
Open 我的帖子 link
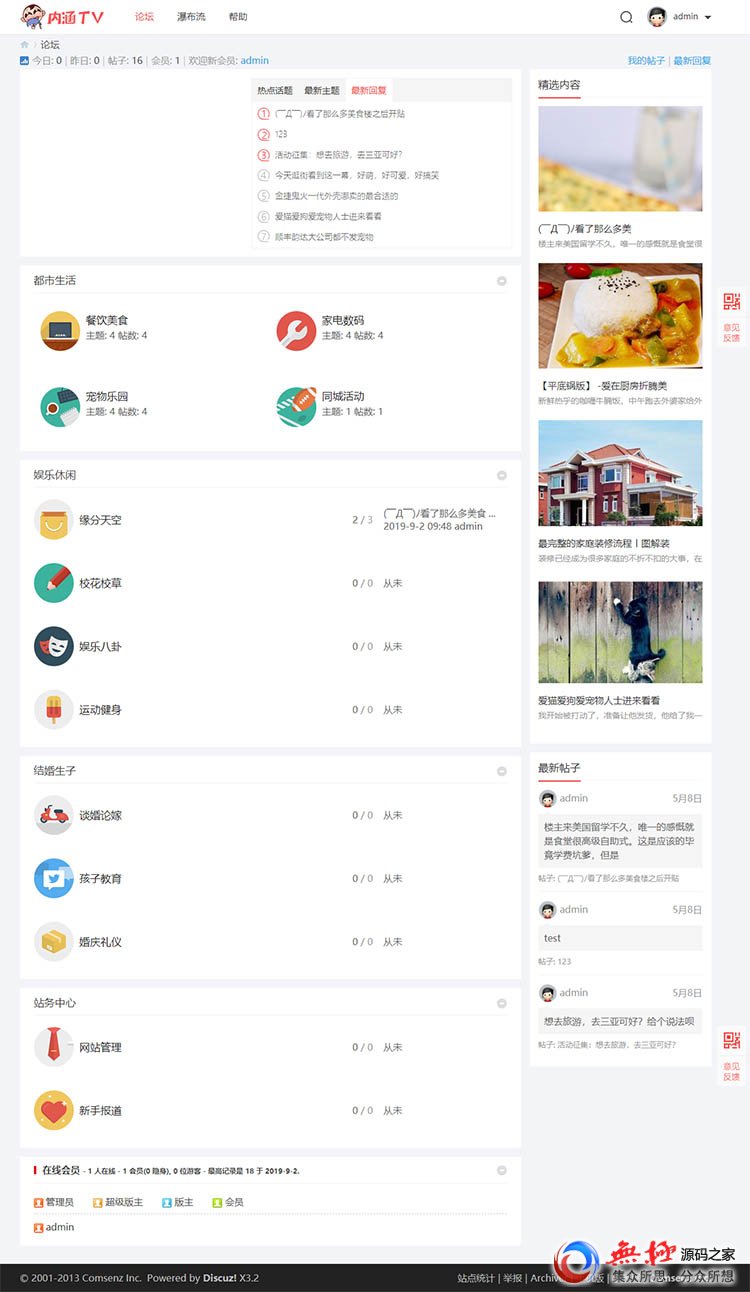point(646,61)
